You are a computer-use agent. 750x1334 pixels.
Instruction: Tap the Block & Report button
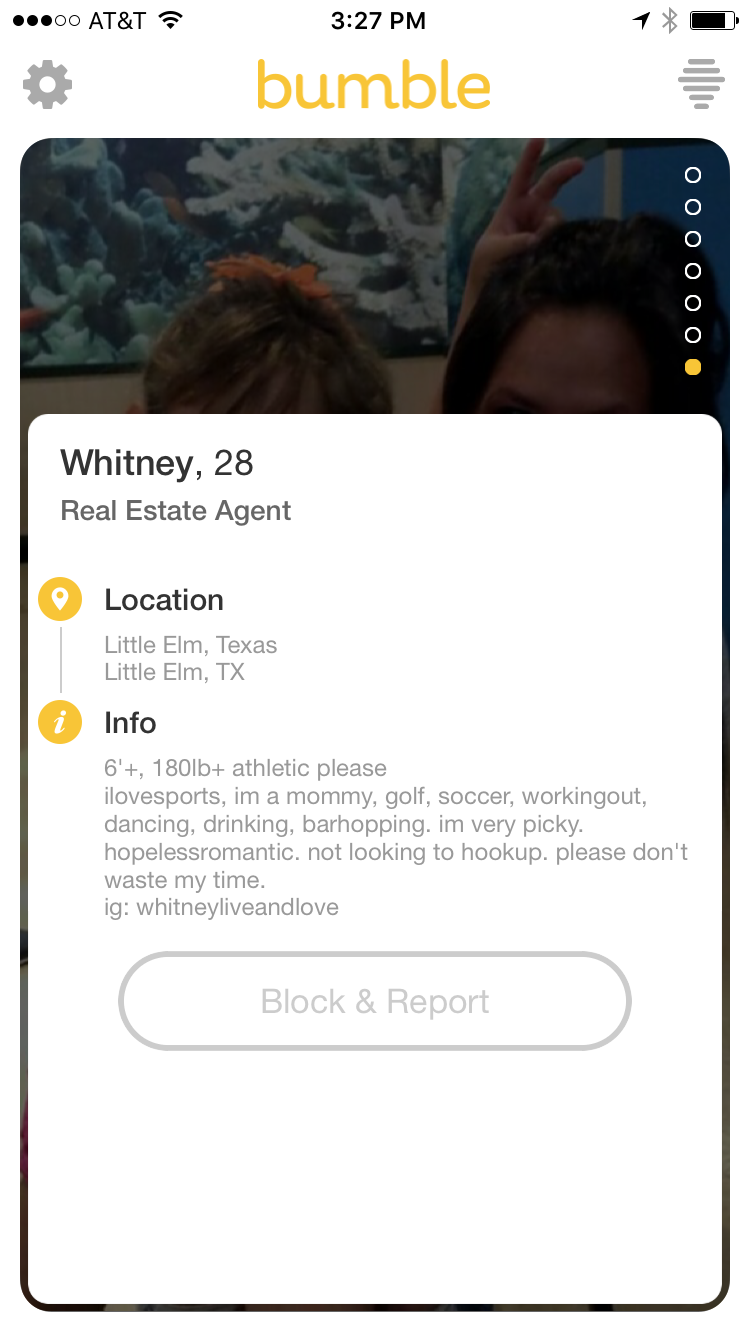tap(375, 1001)
